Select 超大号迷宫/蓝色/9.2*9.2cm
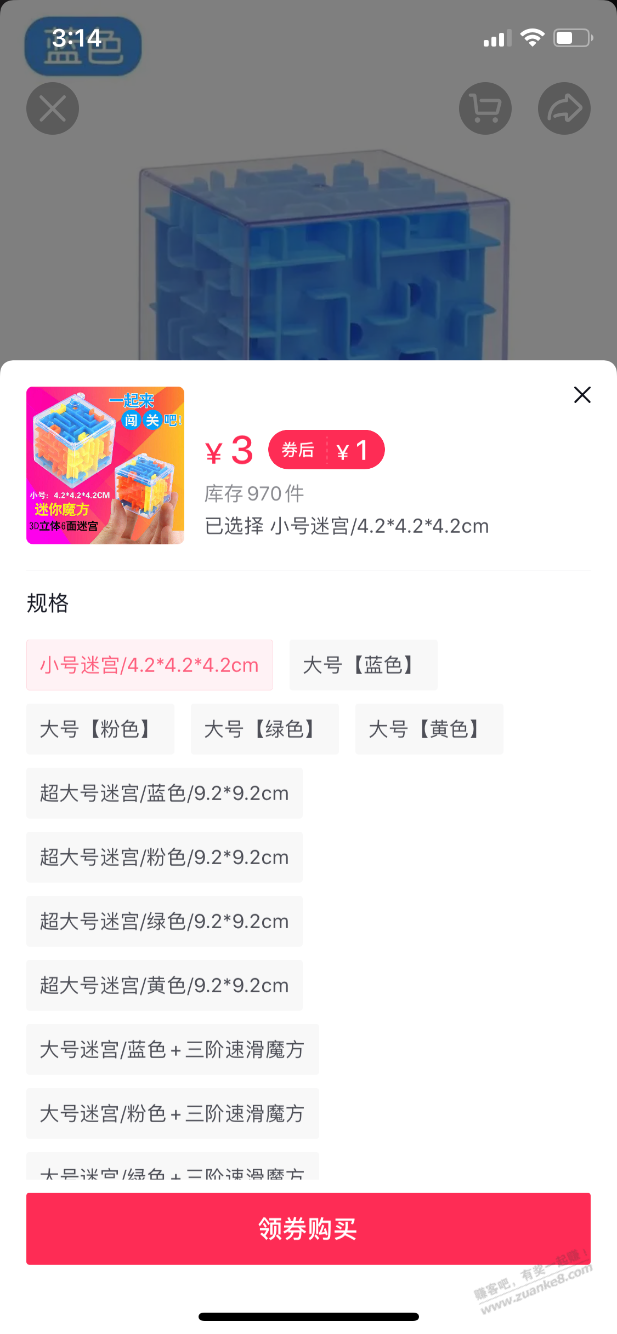This screenshot has height=1334, width=617. pyautogui.click(x=164, y=793)
